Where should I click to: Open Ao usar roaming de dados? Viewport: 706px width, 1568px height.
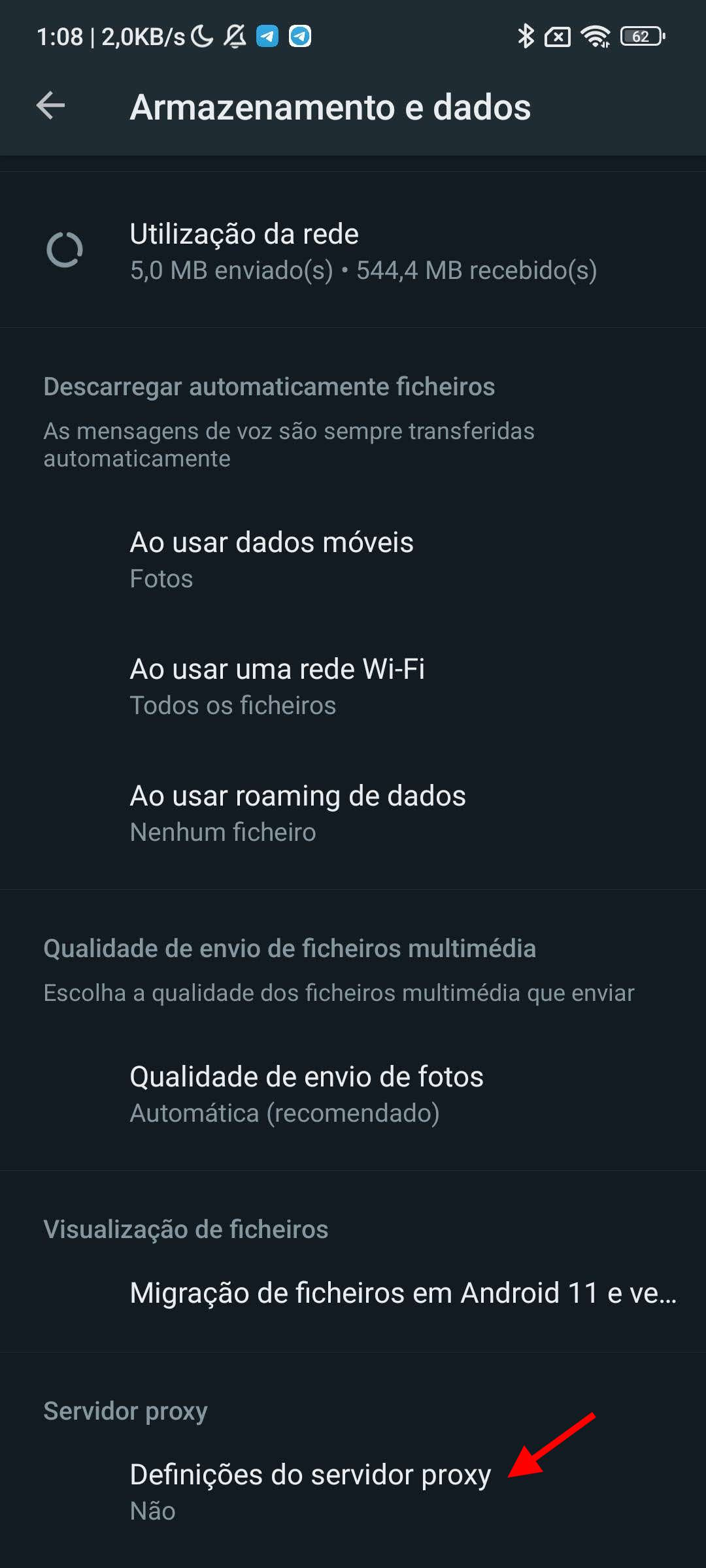(353, 813)
